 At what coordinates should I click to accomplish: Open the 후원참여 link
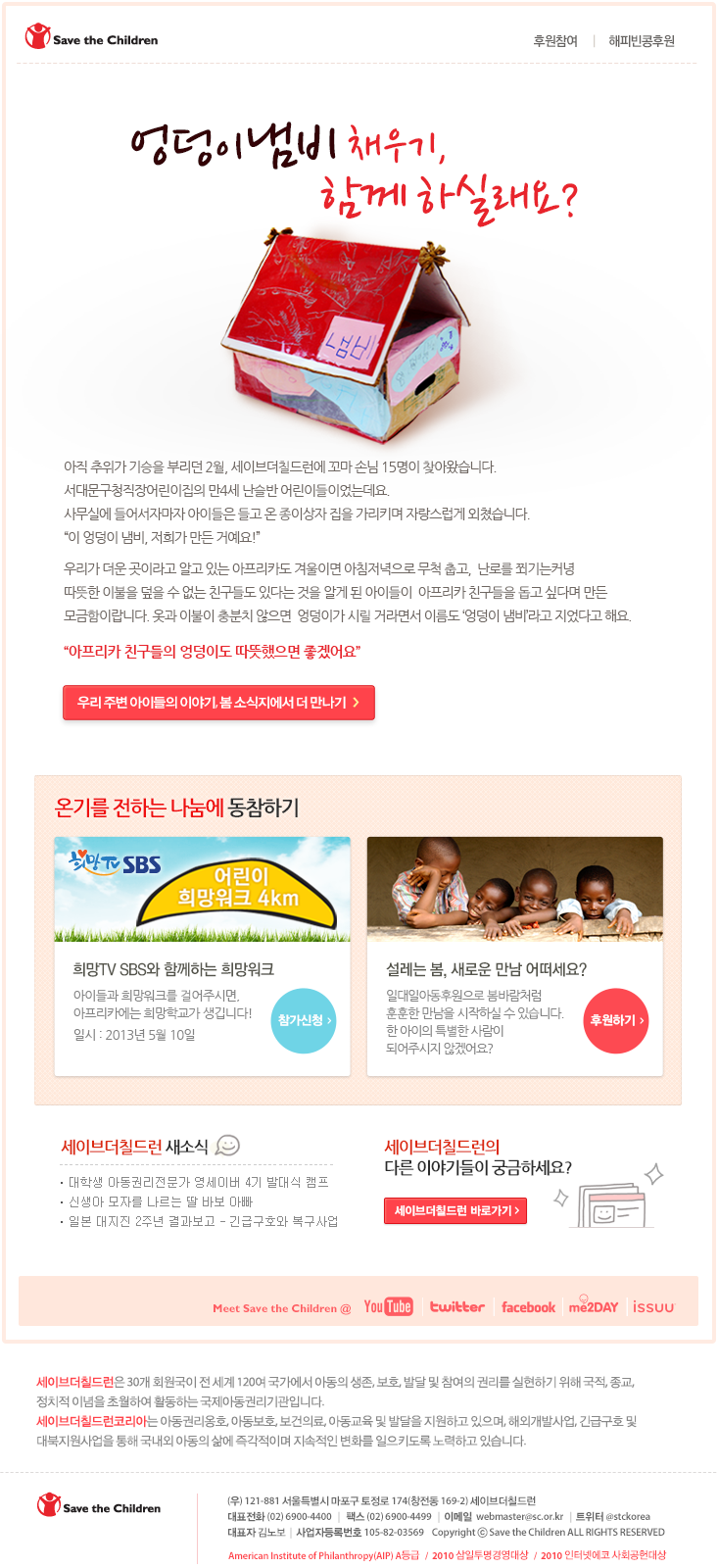click(554, 41)
